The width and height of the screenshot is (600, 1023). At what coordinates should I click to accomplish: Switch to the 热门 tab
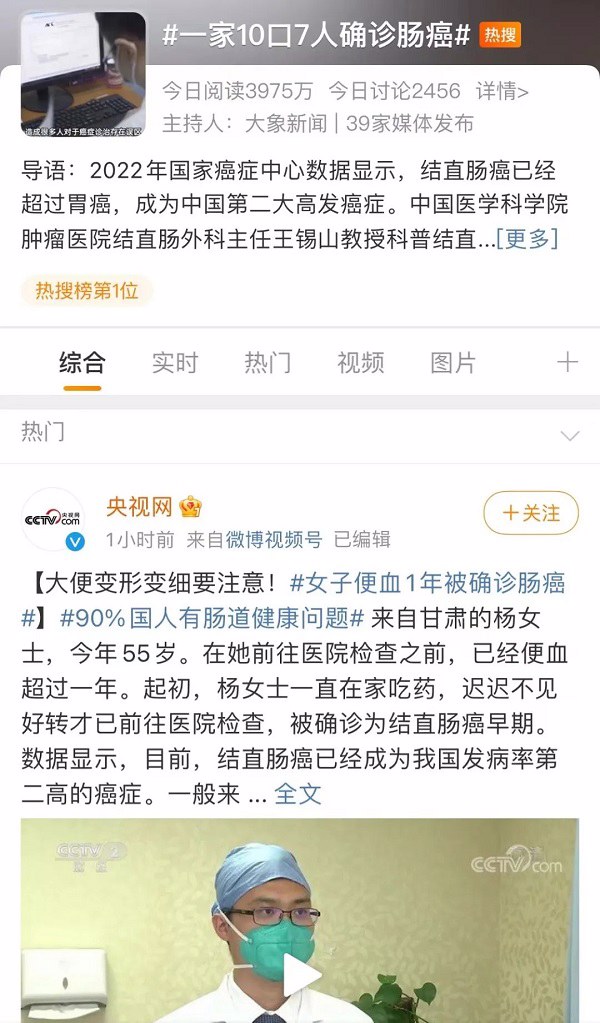(x=267, y=363)
